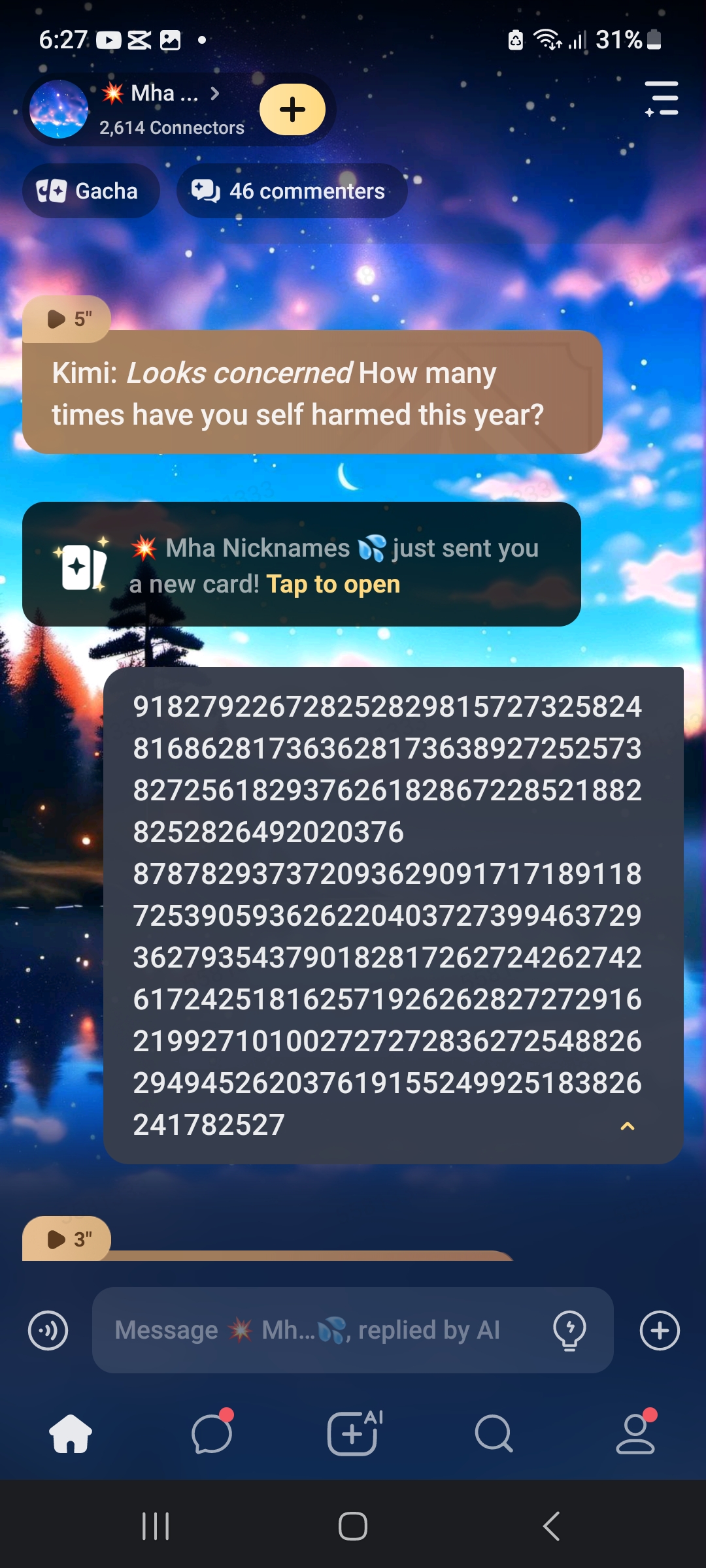Screen dimensions: 706x1568
Task: Play the 5-second voice message
Action: (67, 319)
